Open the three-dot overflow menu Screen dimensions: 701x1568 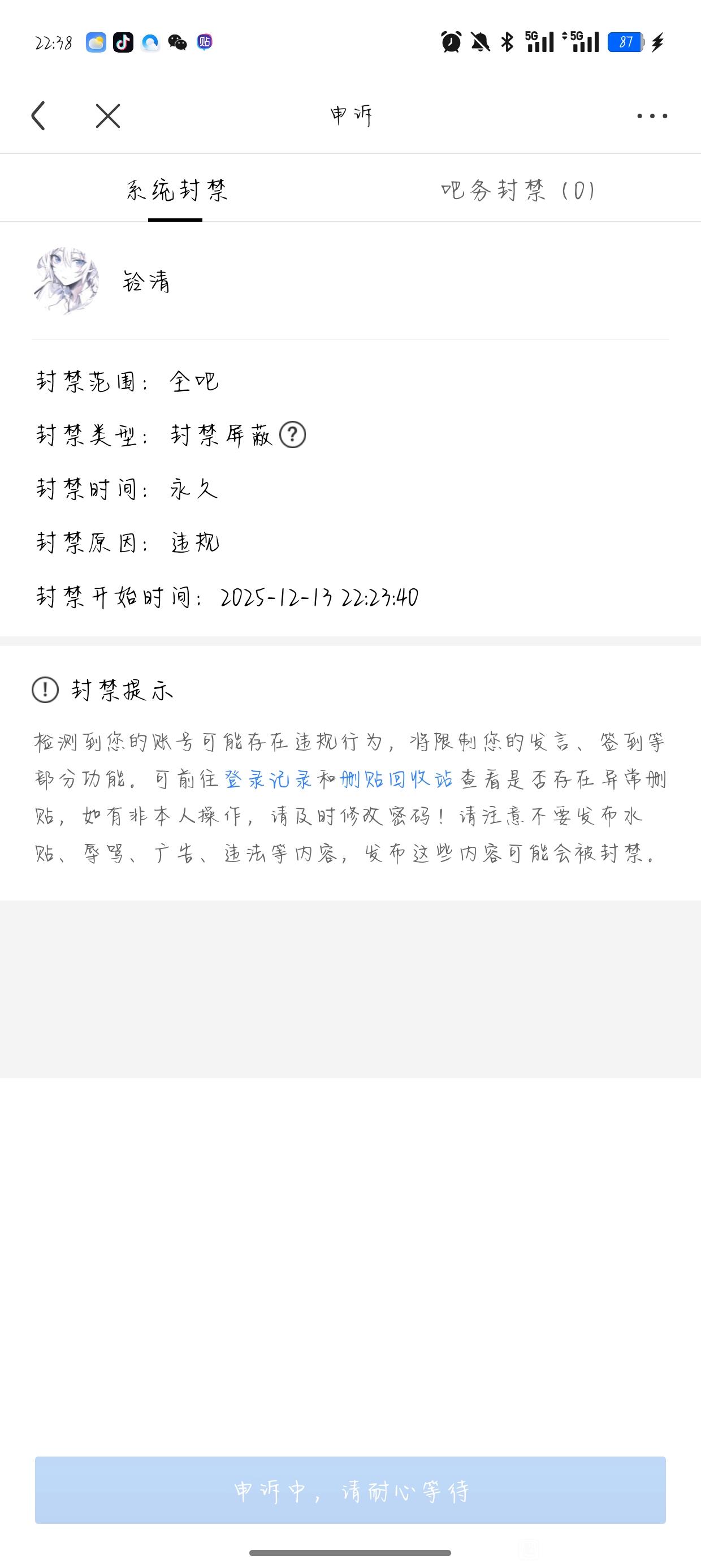coord(652,115)
